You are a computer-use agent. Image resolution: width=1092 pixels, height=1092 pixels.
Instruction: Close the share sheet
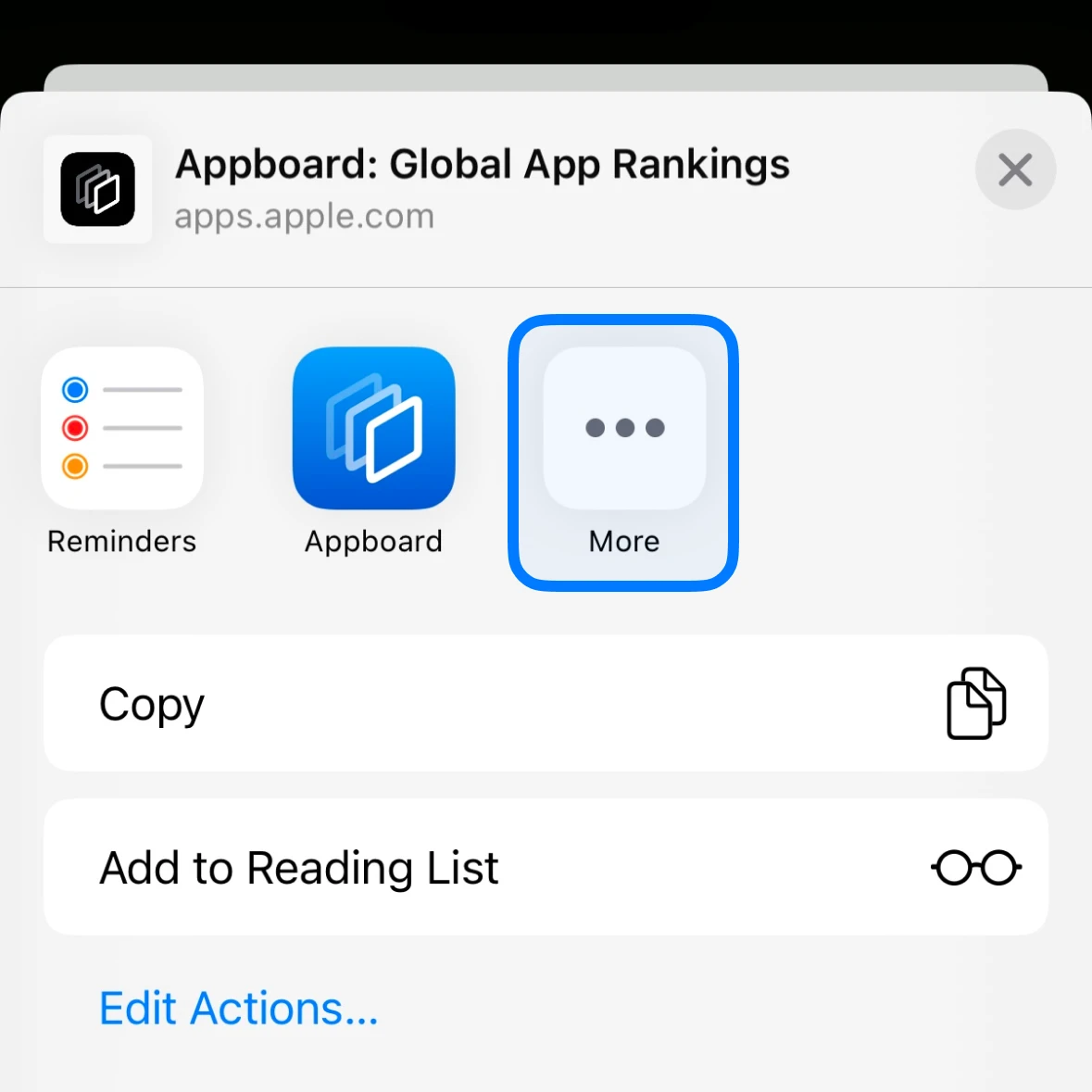pyautogui.click(x=1015, y=170)
